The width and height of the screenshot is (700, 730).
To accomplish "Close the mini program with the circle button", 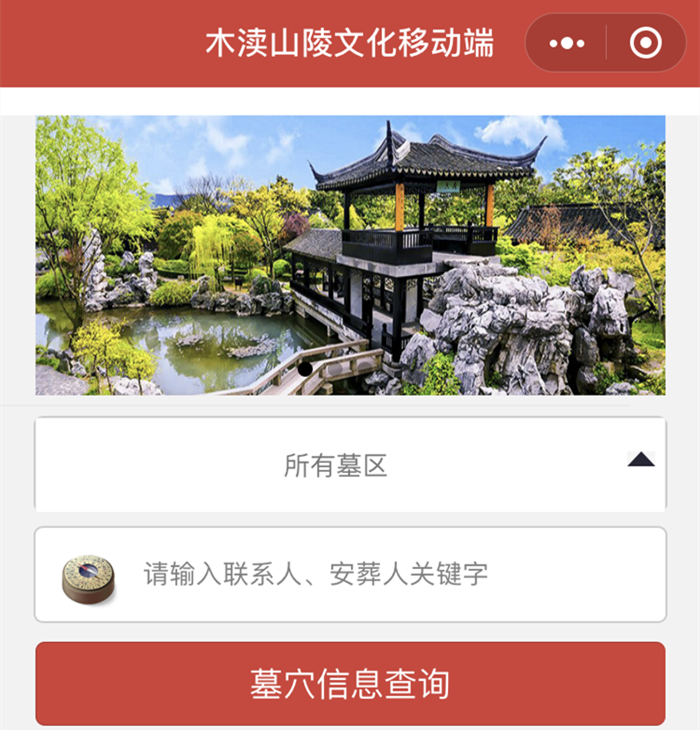I will (x=646, y=43).
